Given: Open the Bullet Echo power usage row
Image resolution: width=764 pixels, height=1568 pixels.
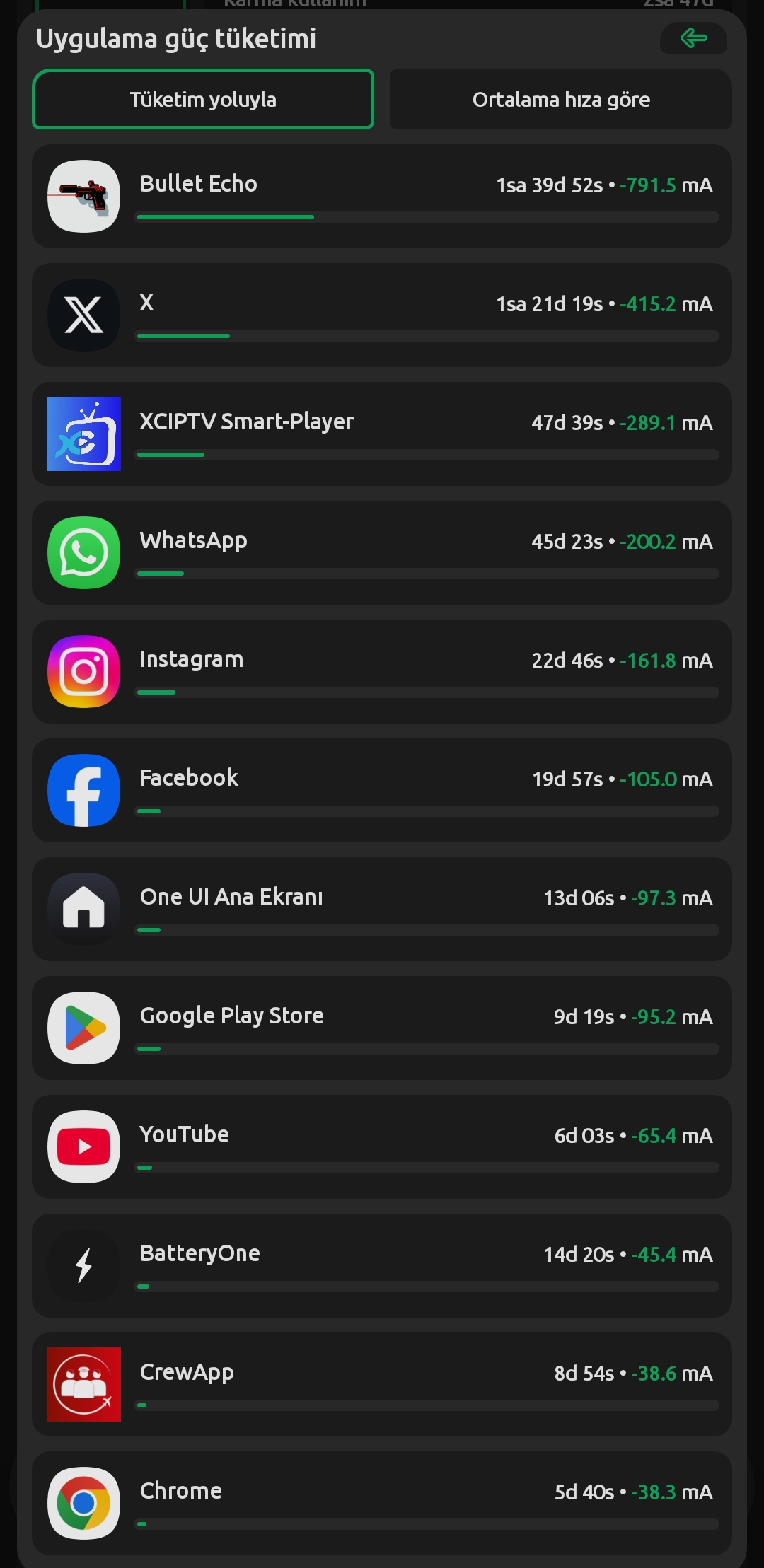Looking at the screenshot, I should 382,197.
